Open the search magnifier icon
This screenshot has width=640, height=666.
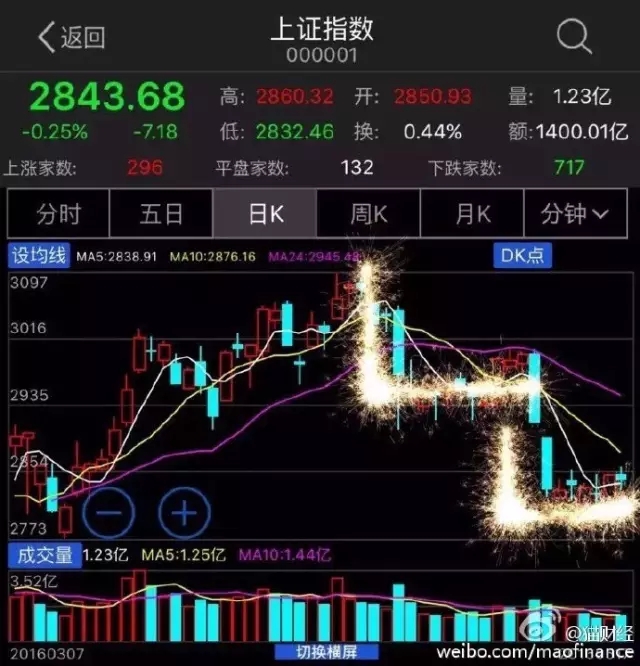click(574, 37)
